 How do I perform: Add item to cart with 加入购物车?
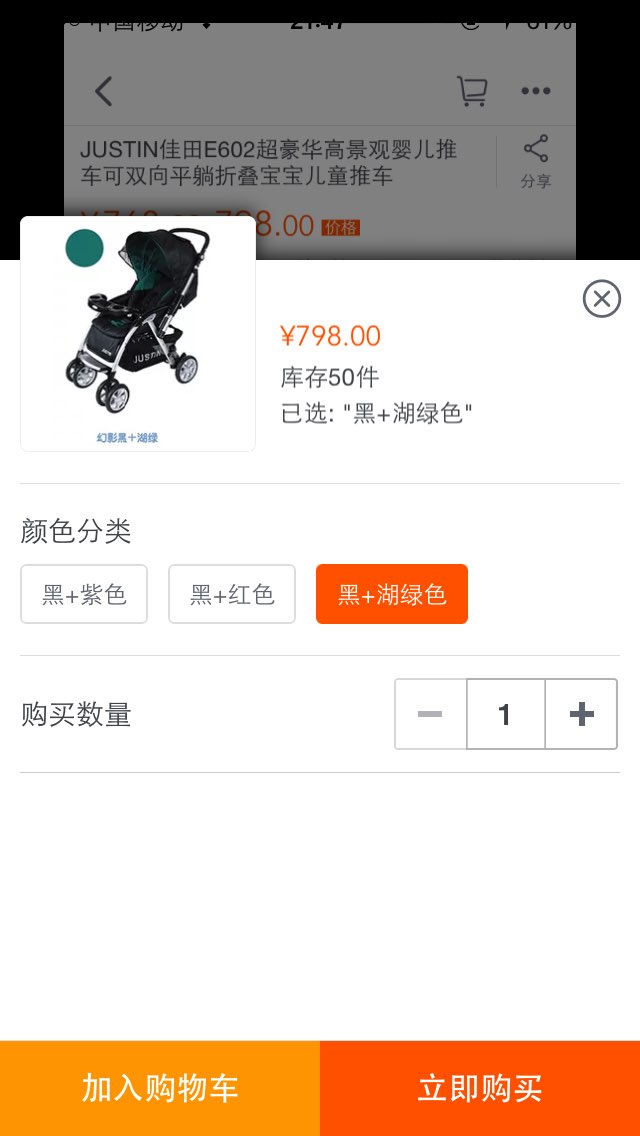point(159,1088)
